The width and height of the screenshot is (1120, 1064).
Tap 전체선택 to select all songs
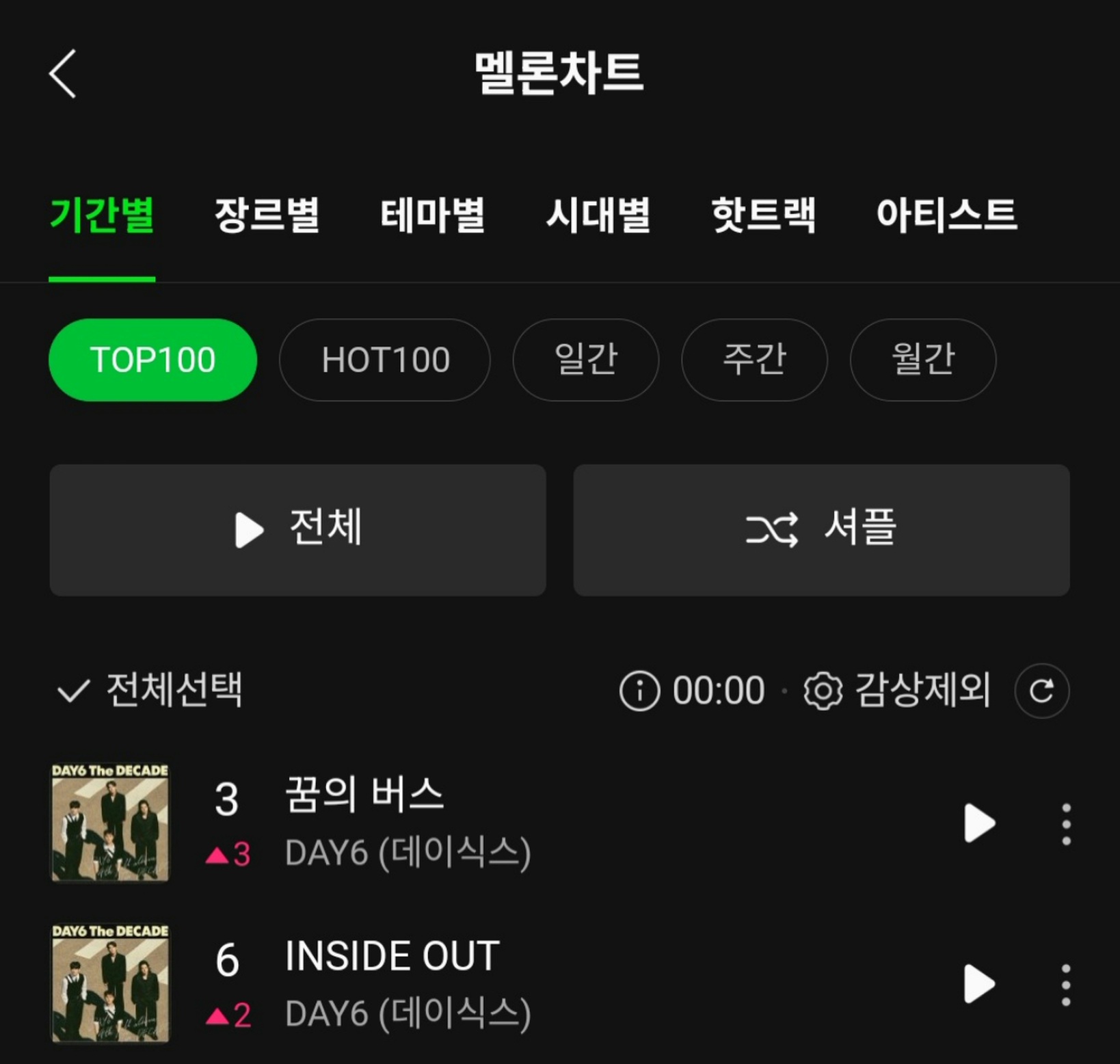(x=150, y=690)
